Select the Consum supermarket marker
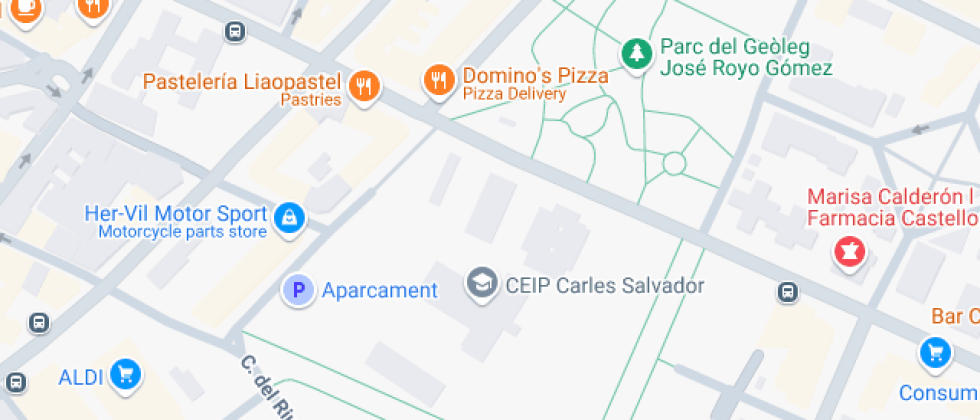Image resolution: width=980 pixels, height=420 pixels. point(935,352)
